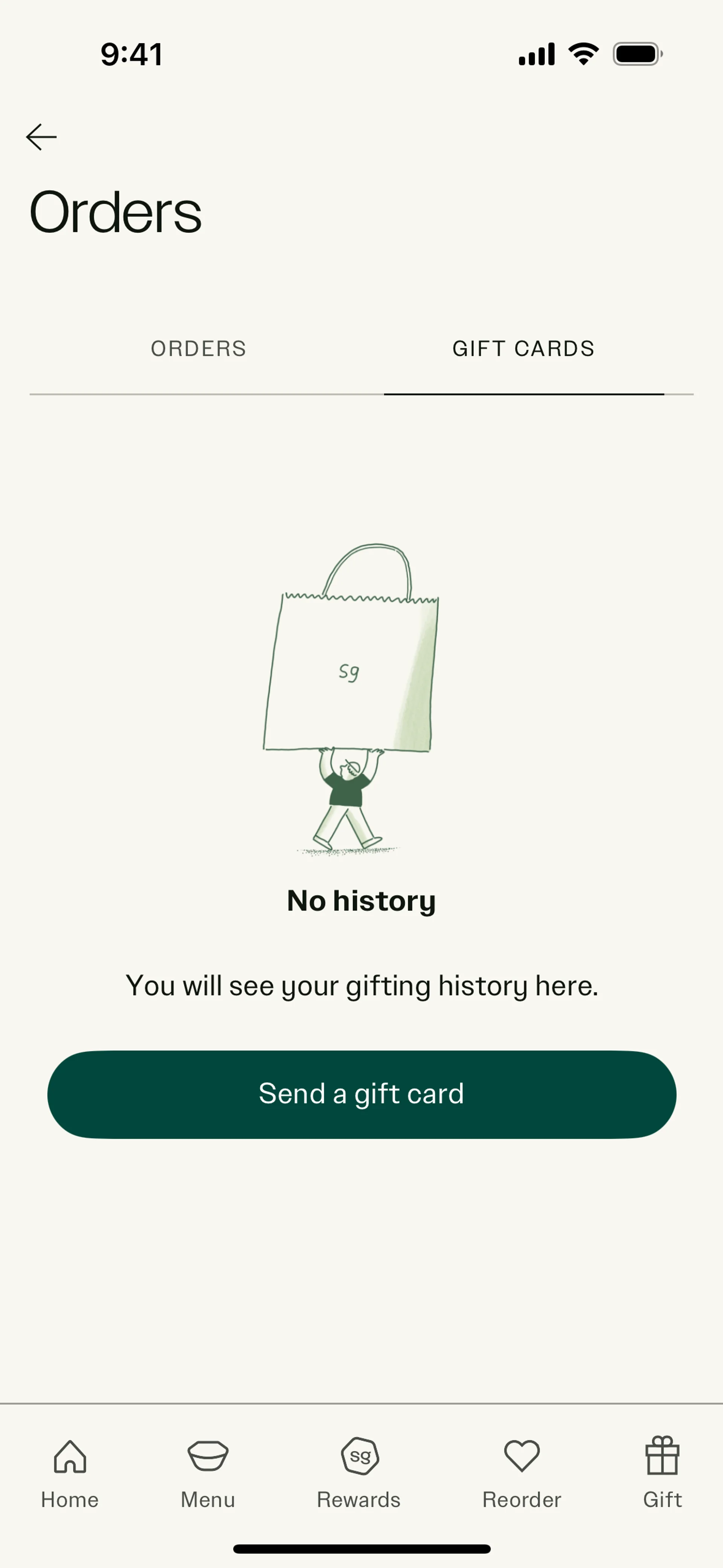Select the Gift Cards tab
Viewport: 723px width, 1568px height.
(x=523, y=349)
